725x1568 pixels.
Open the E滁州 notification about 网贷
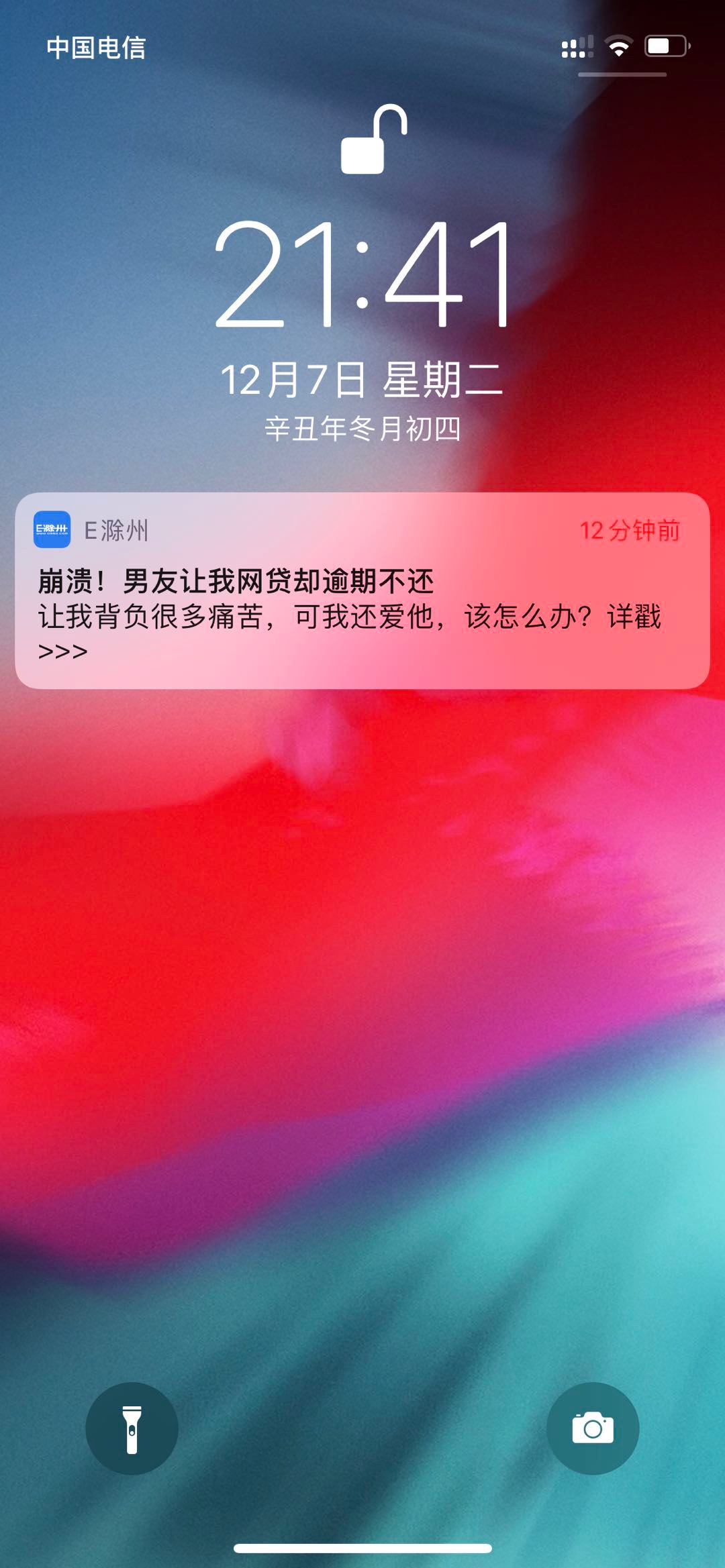(362, 590)
